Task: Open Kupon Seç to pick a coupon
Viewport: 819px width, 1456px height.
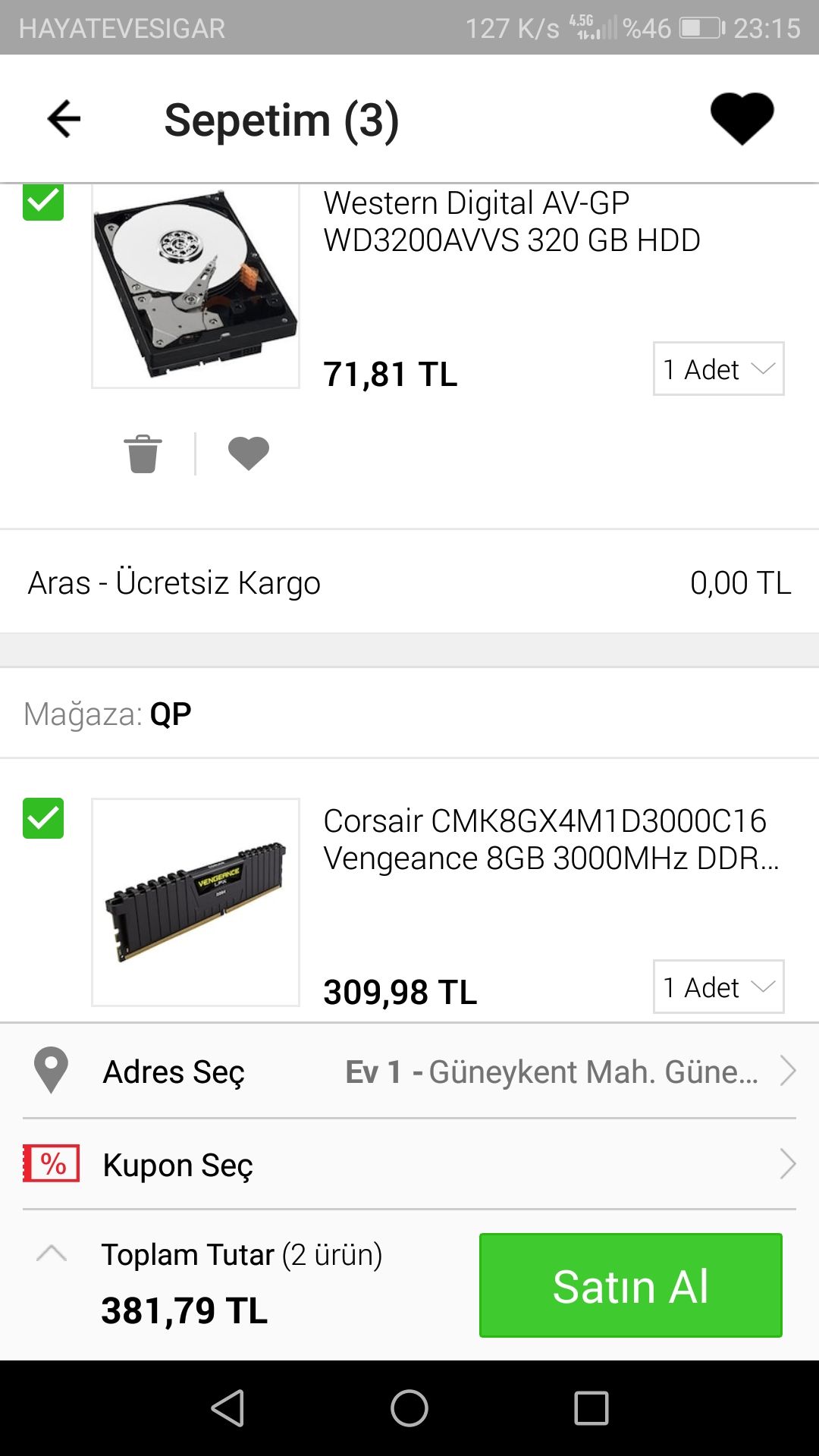Action: click(x=409, y=1164)
